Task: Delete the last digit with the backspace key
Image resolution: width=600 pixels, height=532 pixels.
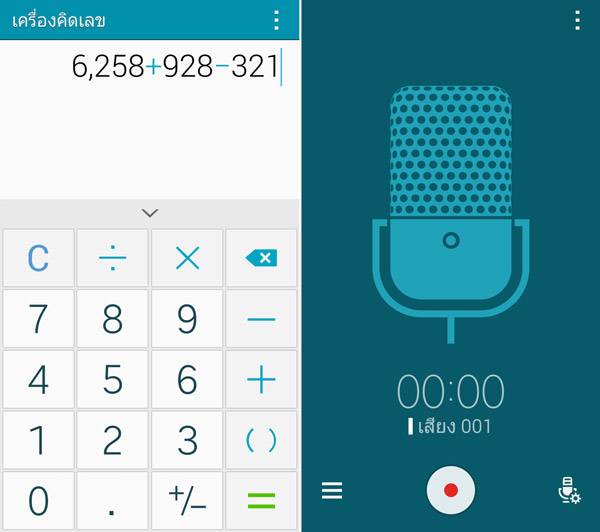Action: tap(261, 258)
